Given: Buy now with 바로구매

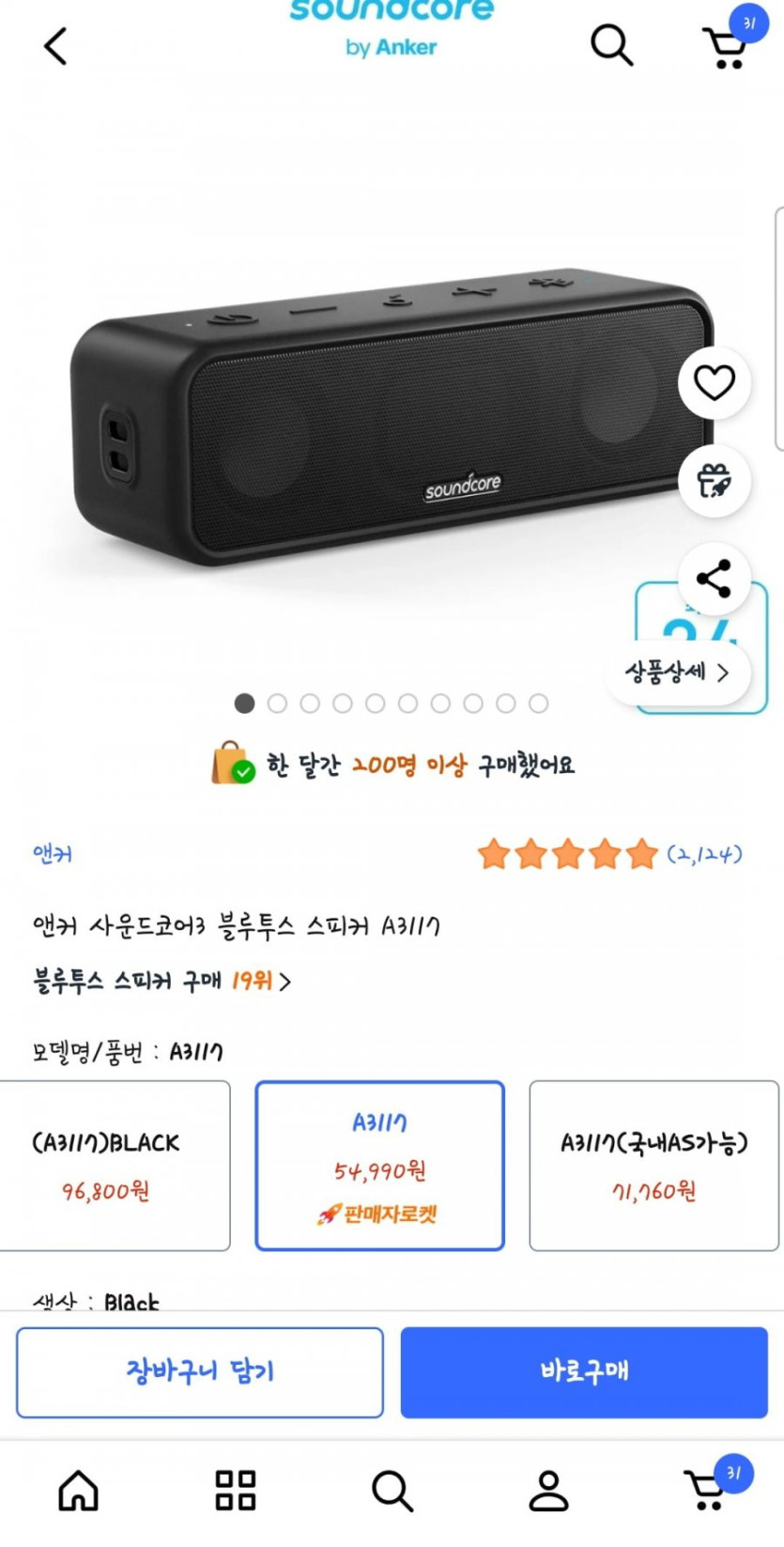Looking at the screenshot, I should tap(584, 1372).
